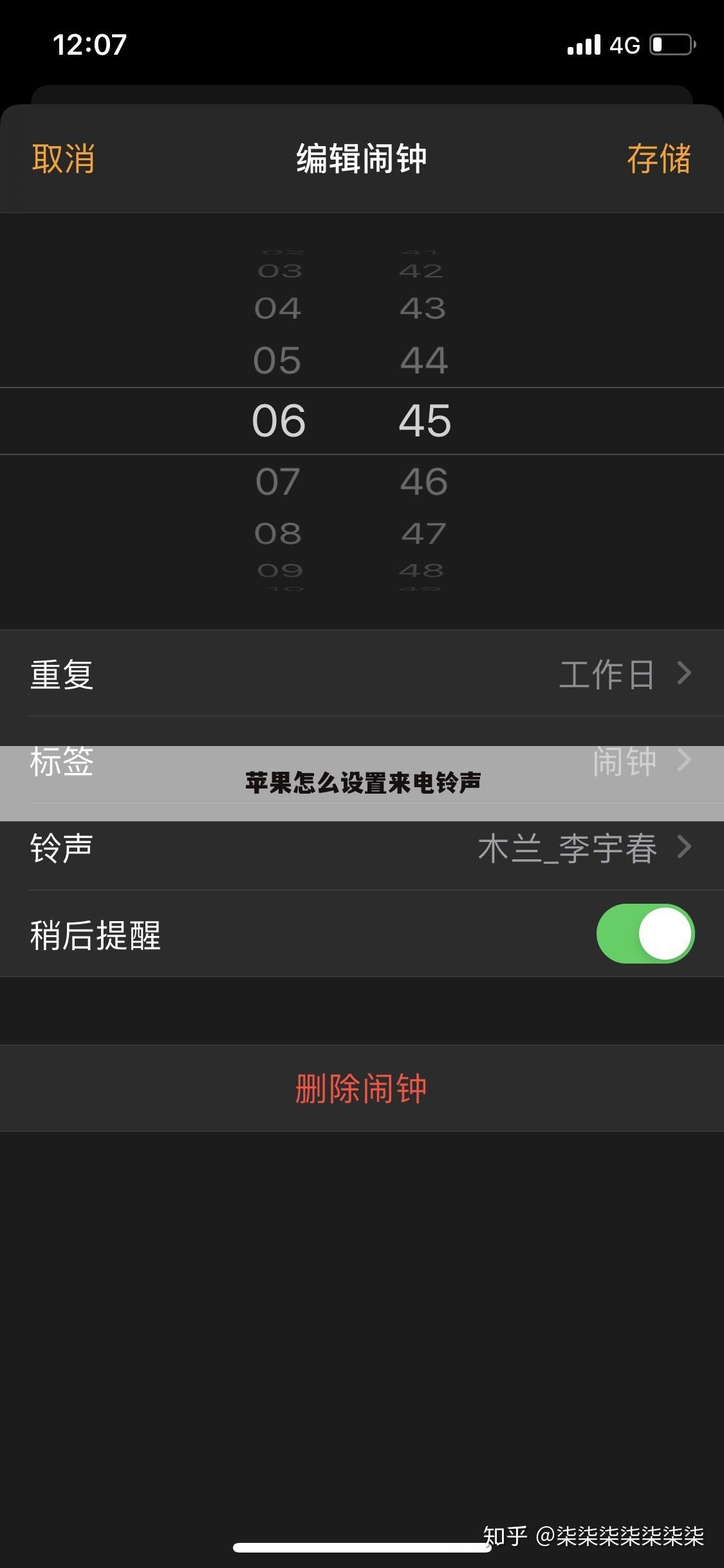Image resolution: width=724 pixels, height=1568 pixels.
Task: Tap the clock 12:07 in status bar
Action: pyautogui.click(x=89, y=44)
